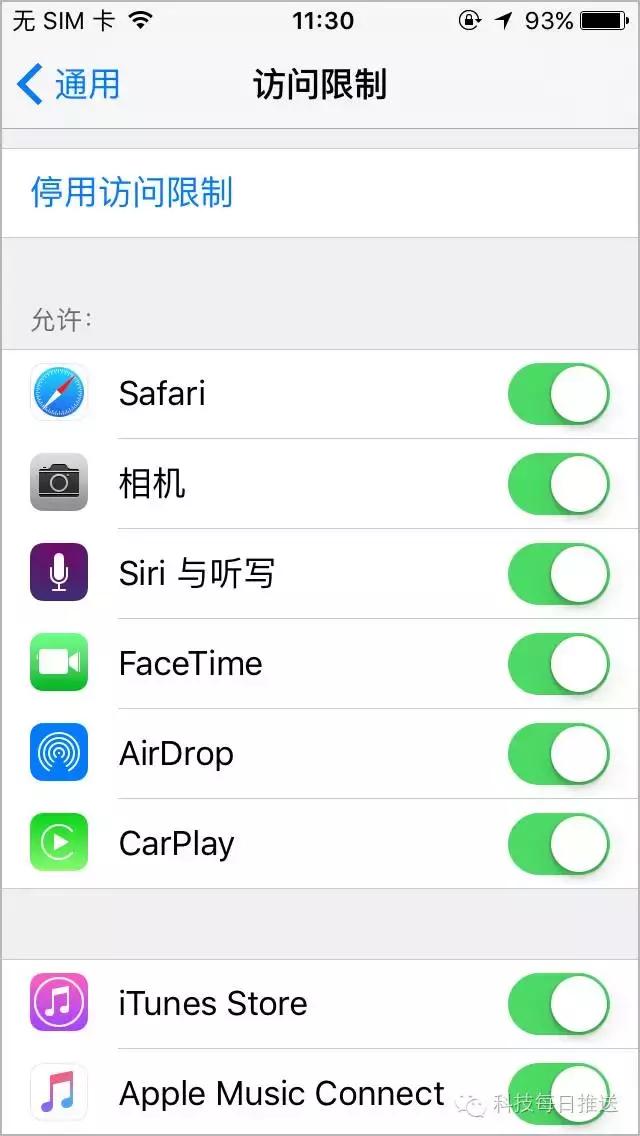
Task: Tap 停用访问限制 to disable restrictions
Action: (x=131, y=193)
